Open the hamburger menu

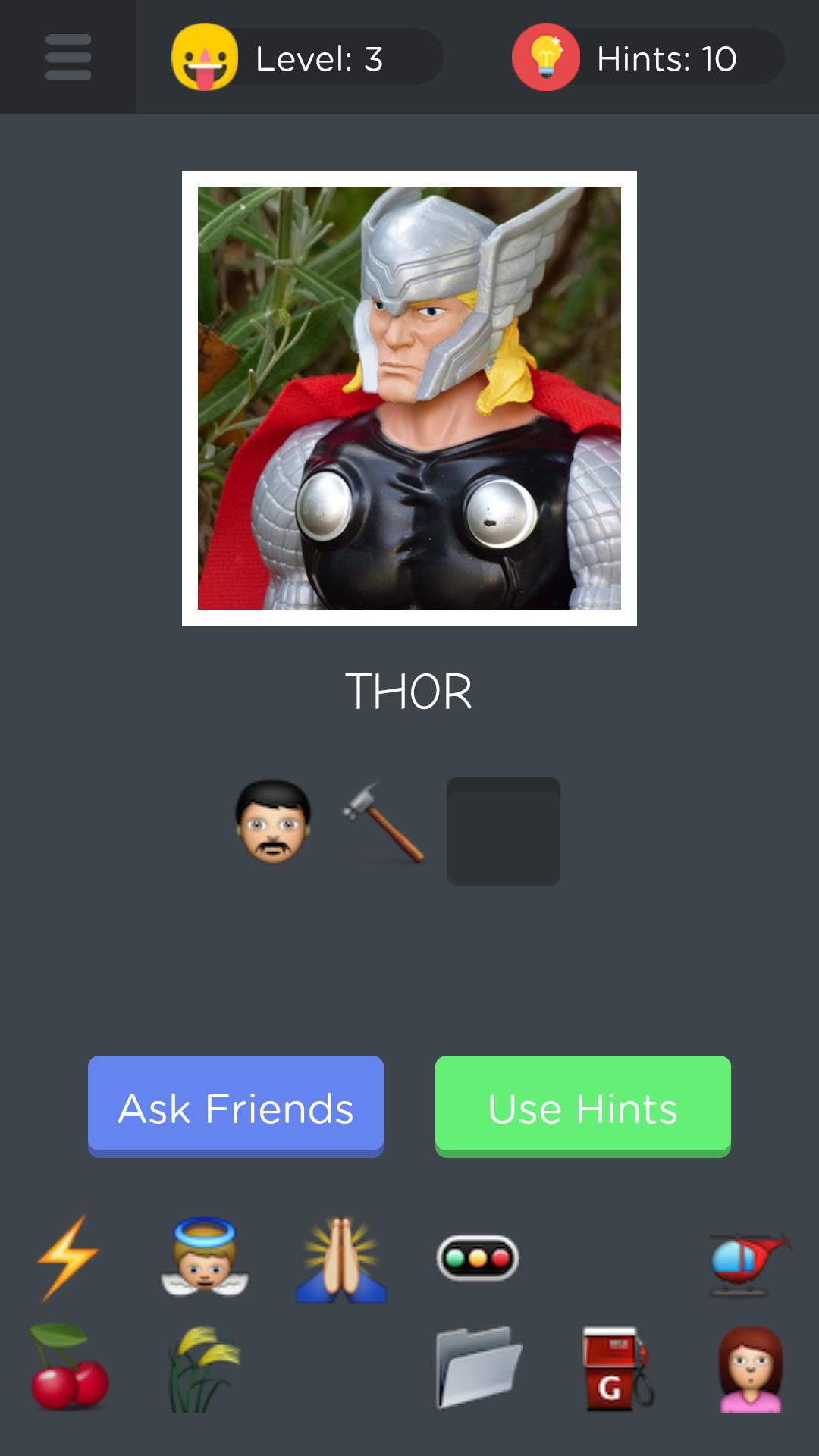pos(68,57)
